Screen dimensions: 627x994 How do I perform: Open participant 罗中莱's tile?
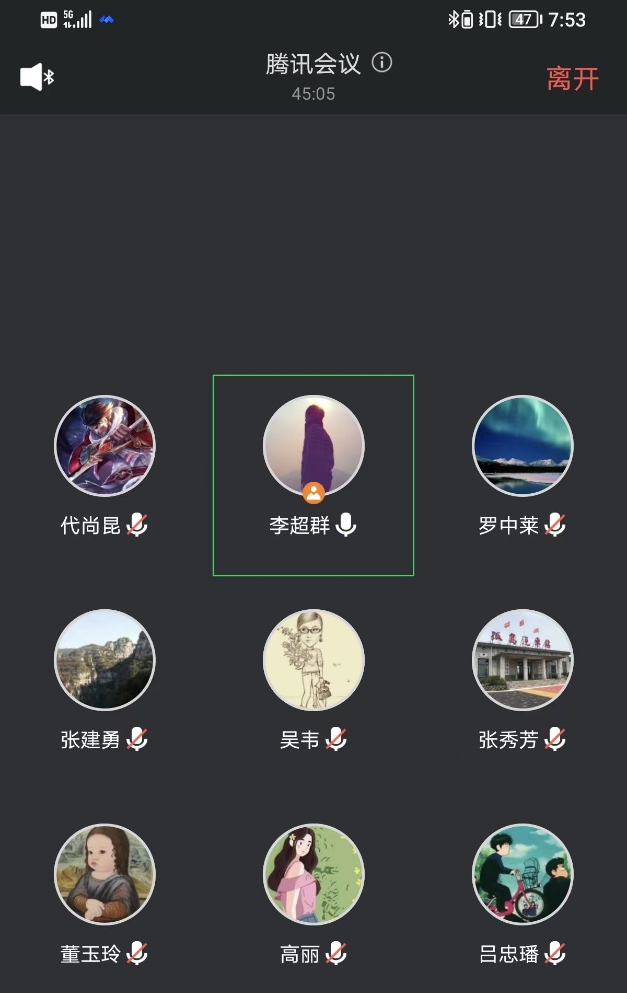coord(522,446)
